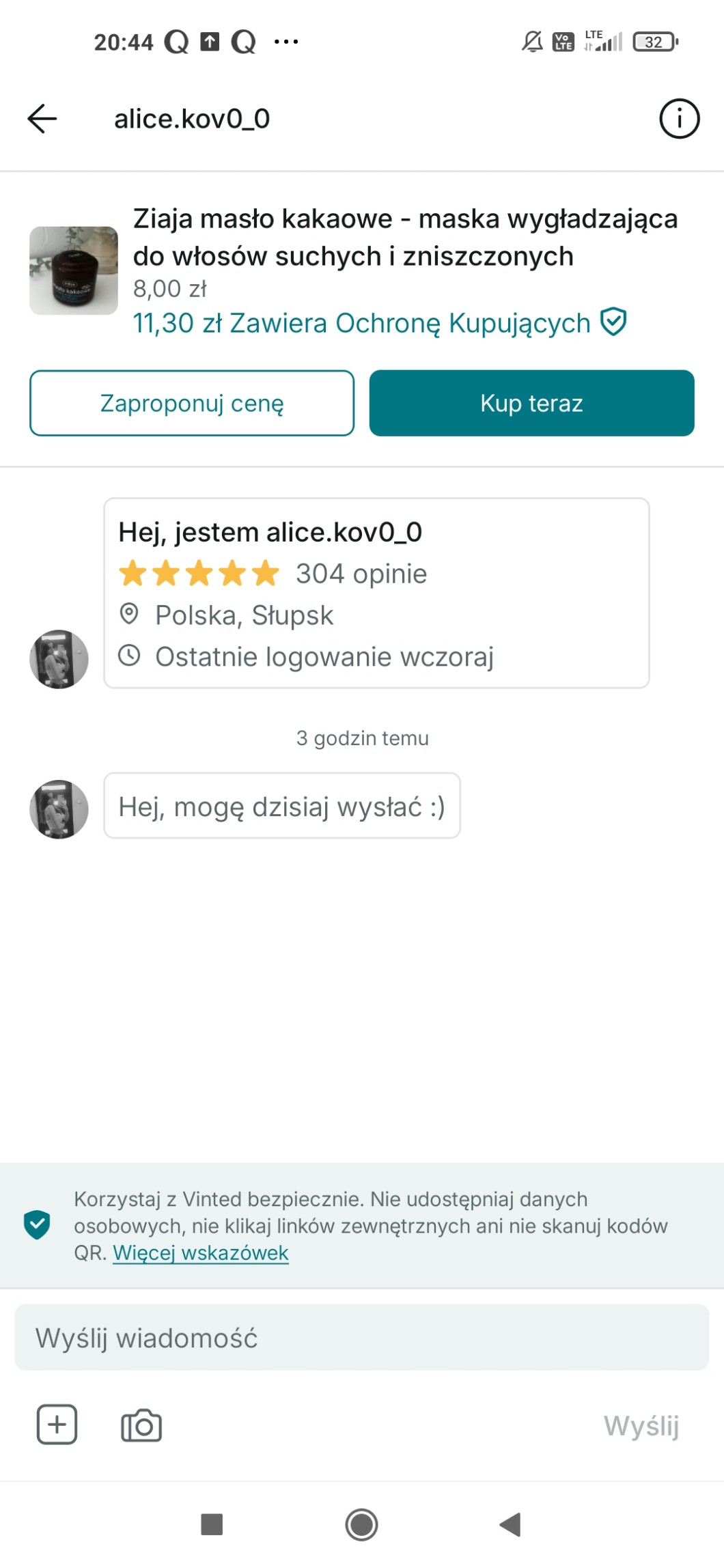The image size is (724, 1568).
Task: Buy the item with Kup teraz
Action: 531,403
